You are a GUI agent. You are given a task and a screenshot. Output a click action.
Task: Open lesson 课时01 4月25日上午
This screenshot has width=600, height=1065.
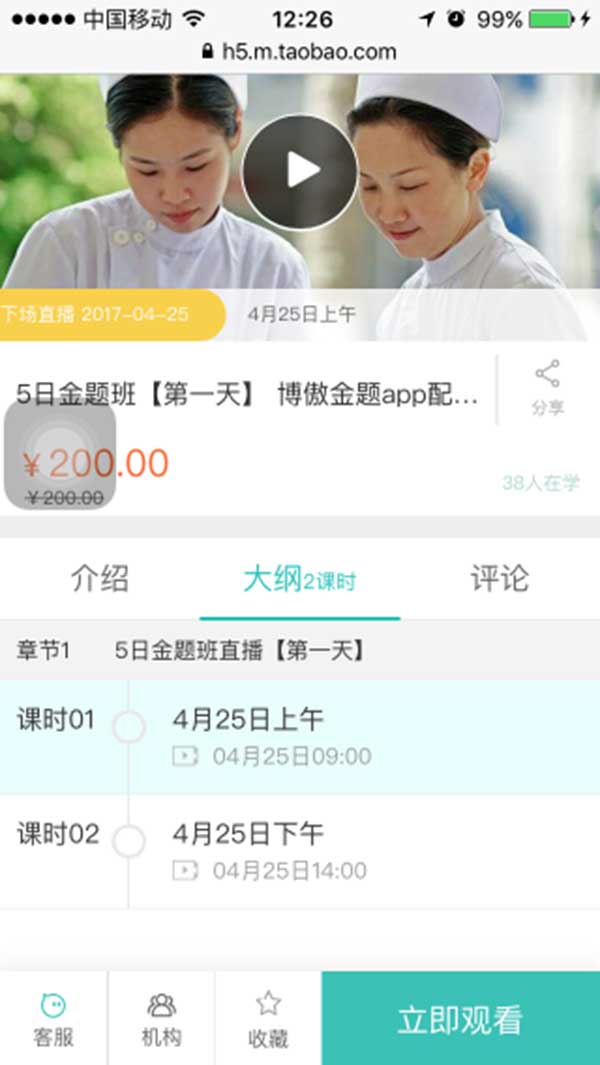click(x=300, y=737)
